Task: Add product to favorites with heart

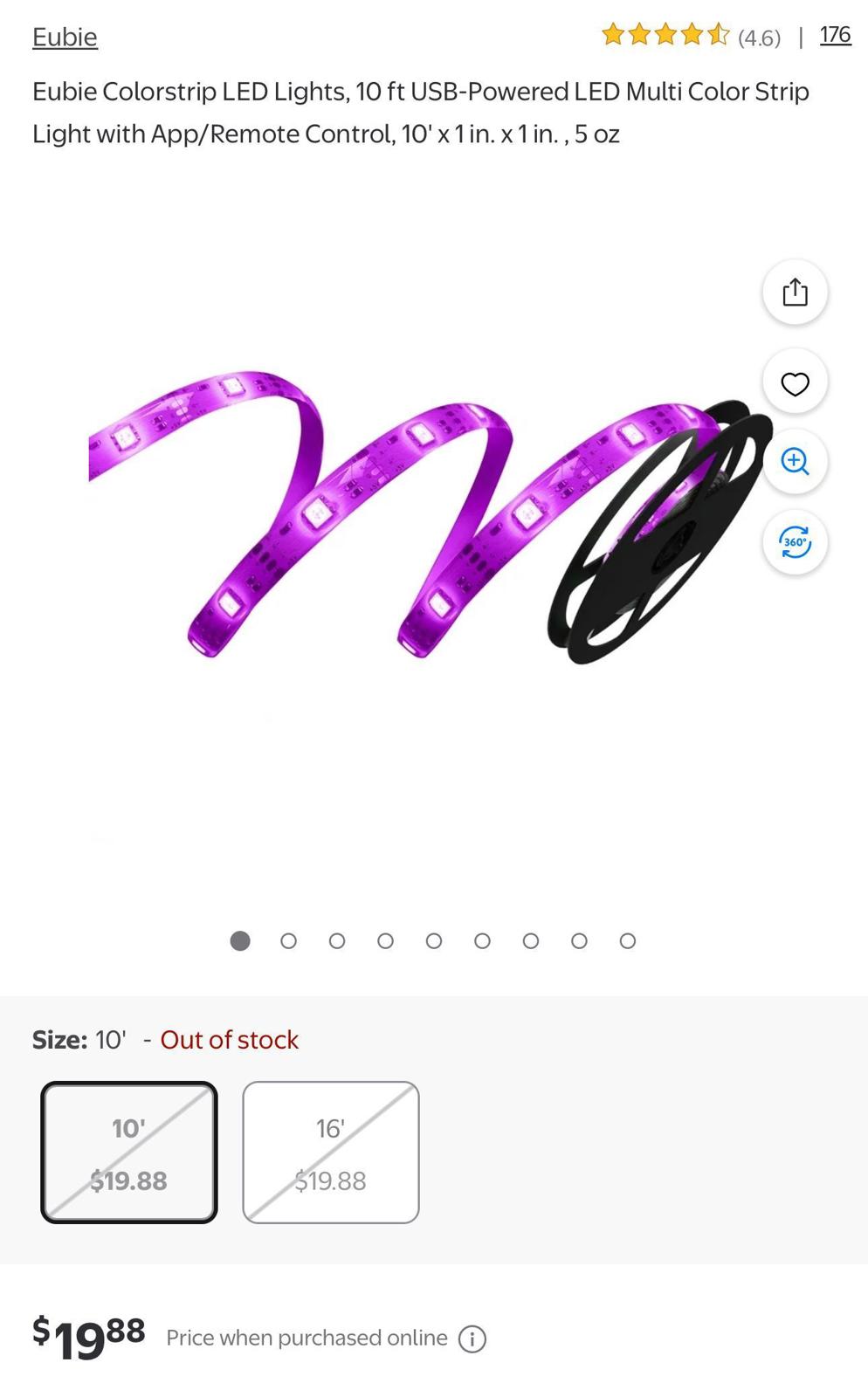Action: click(795, 383)
